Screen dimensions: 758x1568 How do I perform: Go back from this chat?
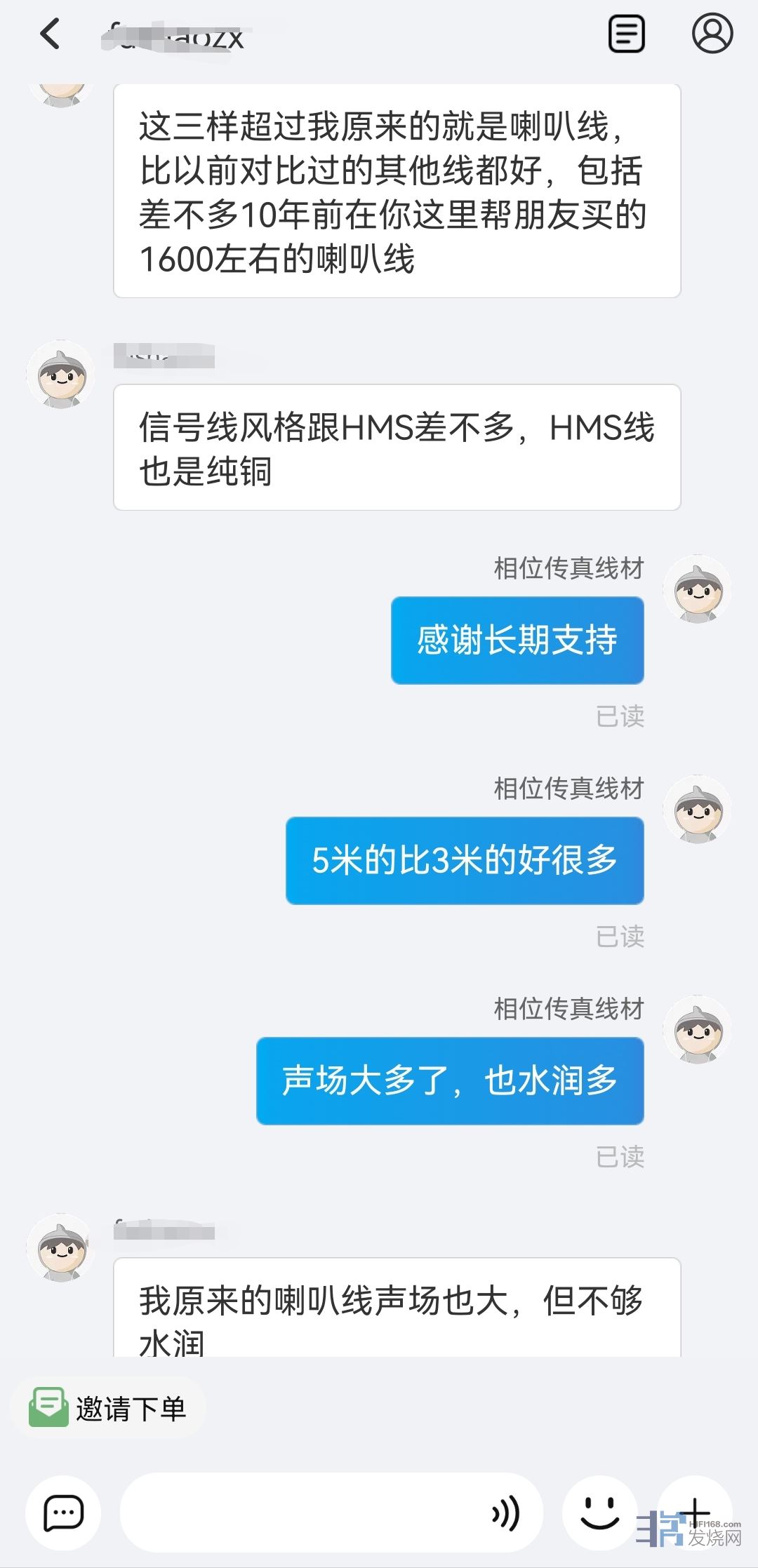(x=50, y=34)
